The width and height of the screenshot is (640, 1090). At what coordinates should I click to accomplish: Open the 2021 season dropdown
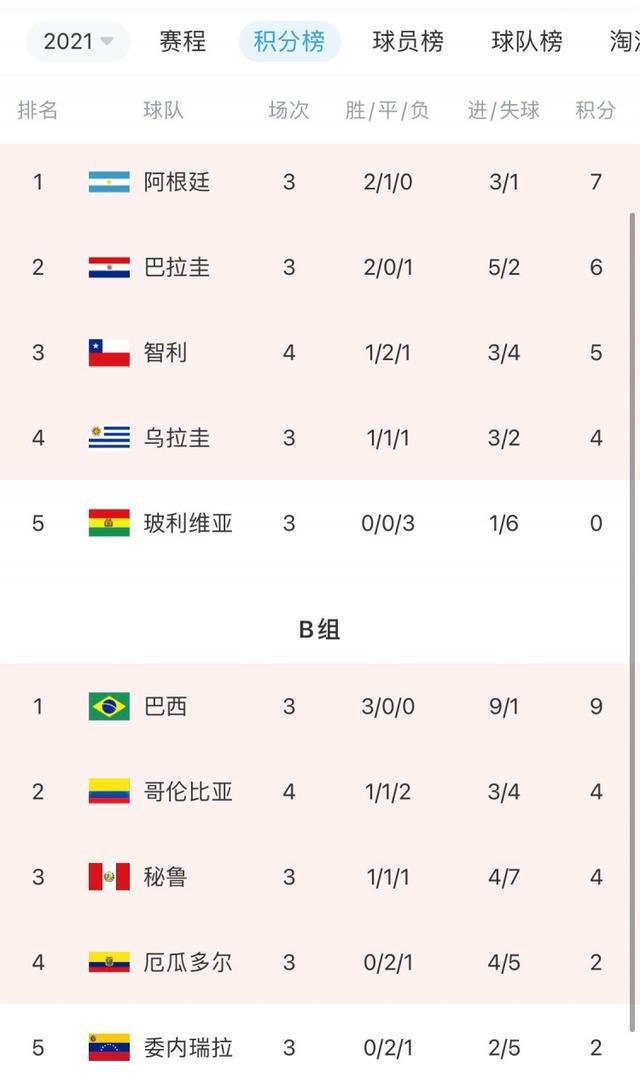[78, 42]
